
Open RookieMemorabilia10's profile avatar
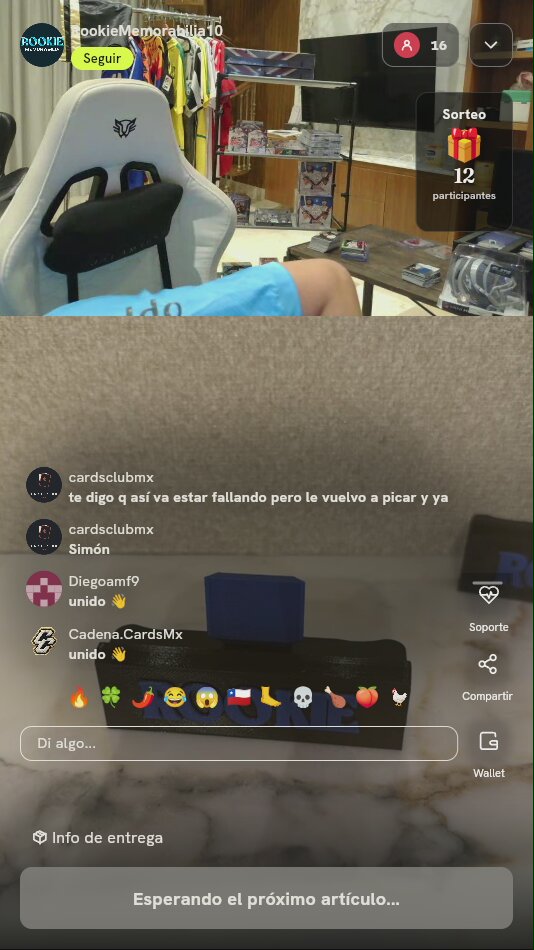click(x=42, y=45)
